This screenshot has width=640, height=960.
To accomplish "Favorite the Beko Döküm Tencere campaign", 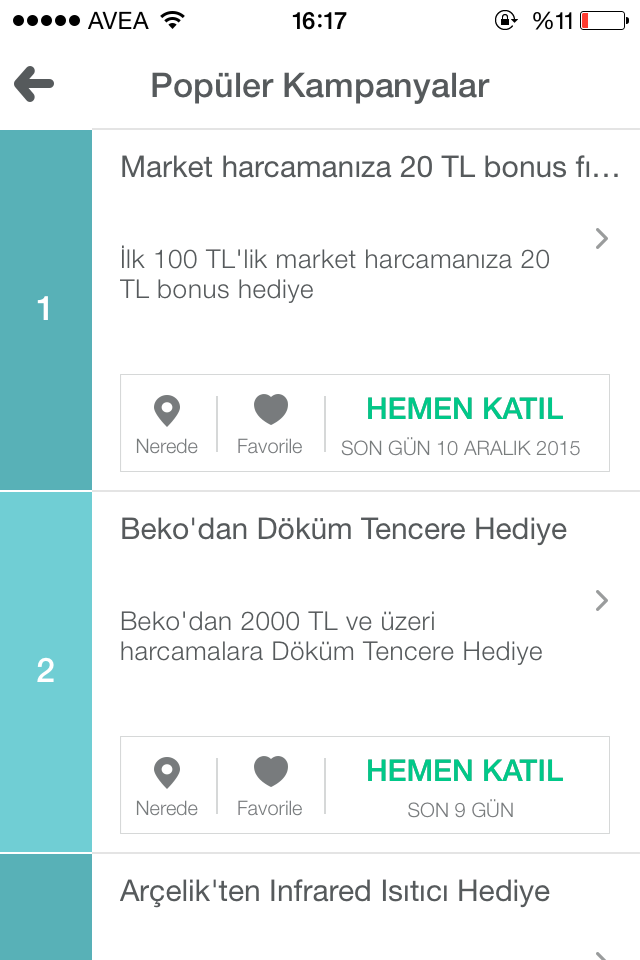I will pyautogui.click(x=270, y=786).
